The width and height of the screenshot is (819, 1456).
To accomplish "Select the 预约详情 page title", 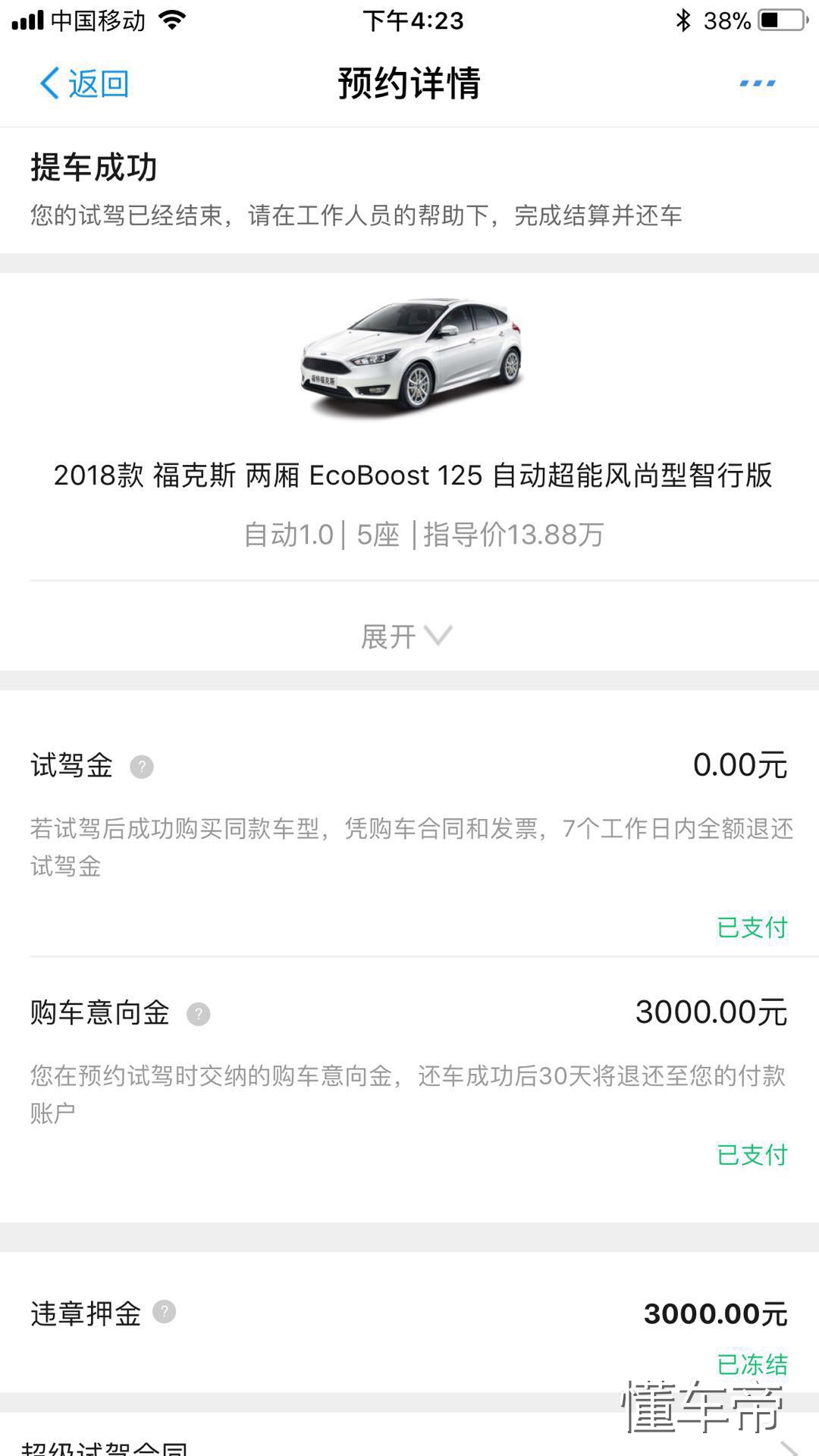I will (x=409, y=84).
